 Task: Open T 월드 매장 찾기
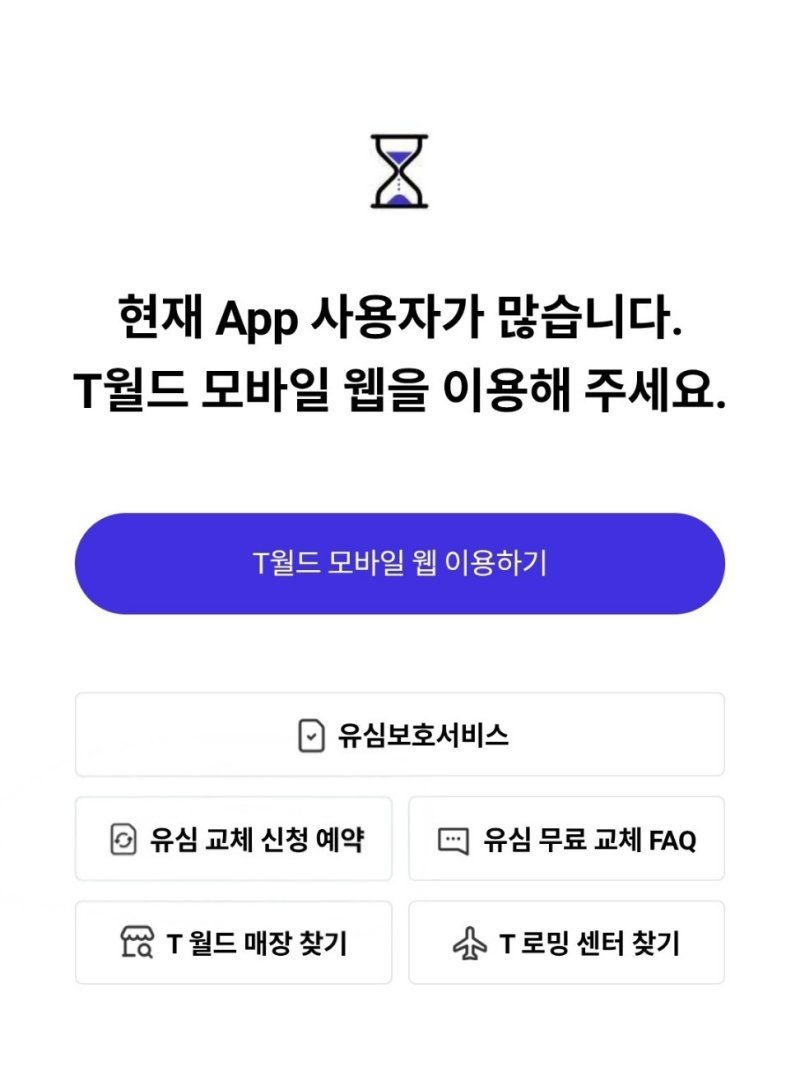[234, 942]
